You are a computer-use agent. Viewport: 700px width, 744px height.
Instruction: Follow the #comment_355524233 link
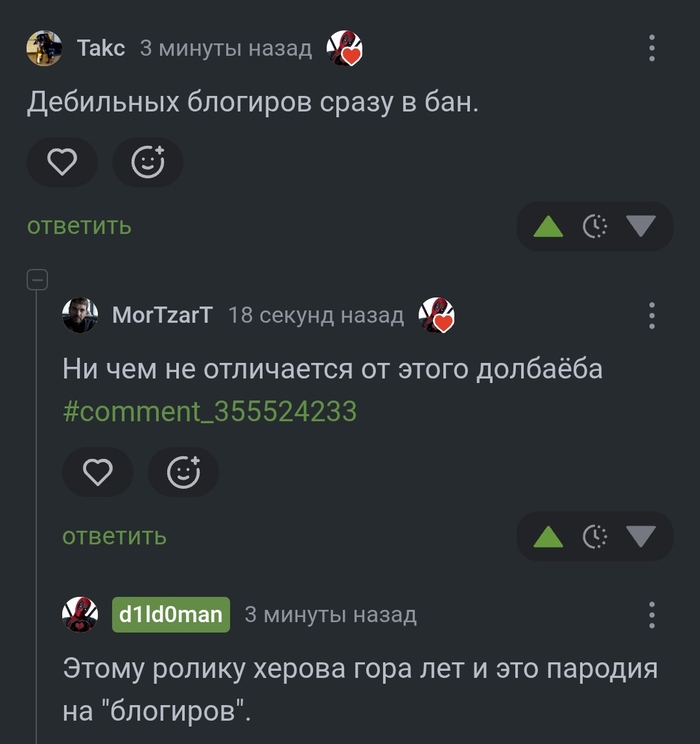pos(209,411)
